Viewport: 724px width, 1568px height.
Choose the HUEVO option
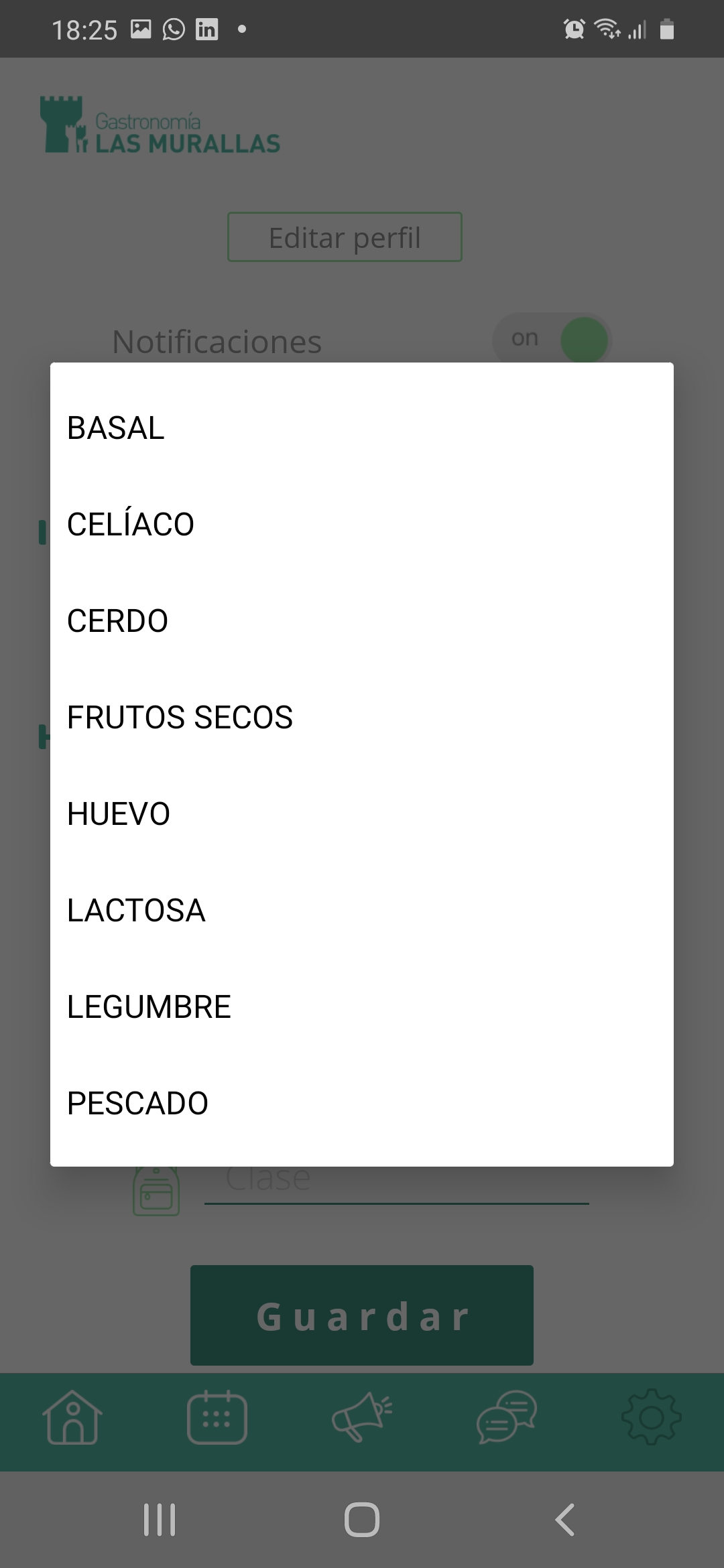pos(362,813)
